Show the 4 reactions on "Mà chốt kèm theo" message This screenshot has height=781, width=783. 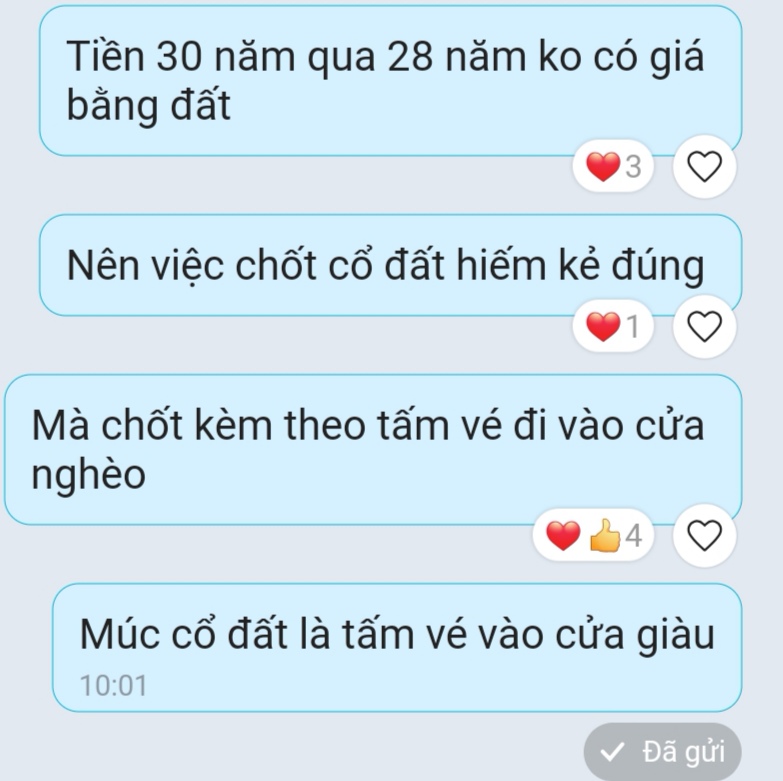click(x=594, y=537)
